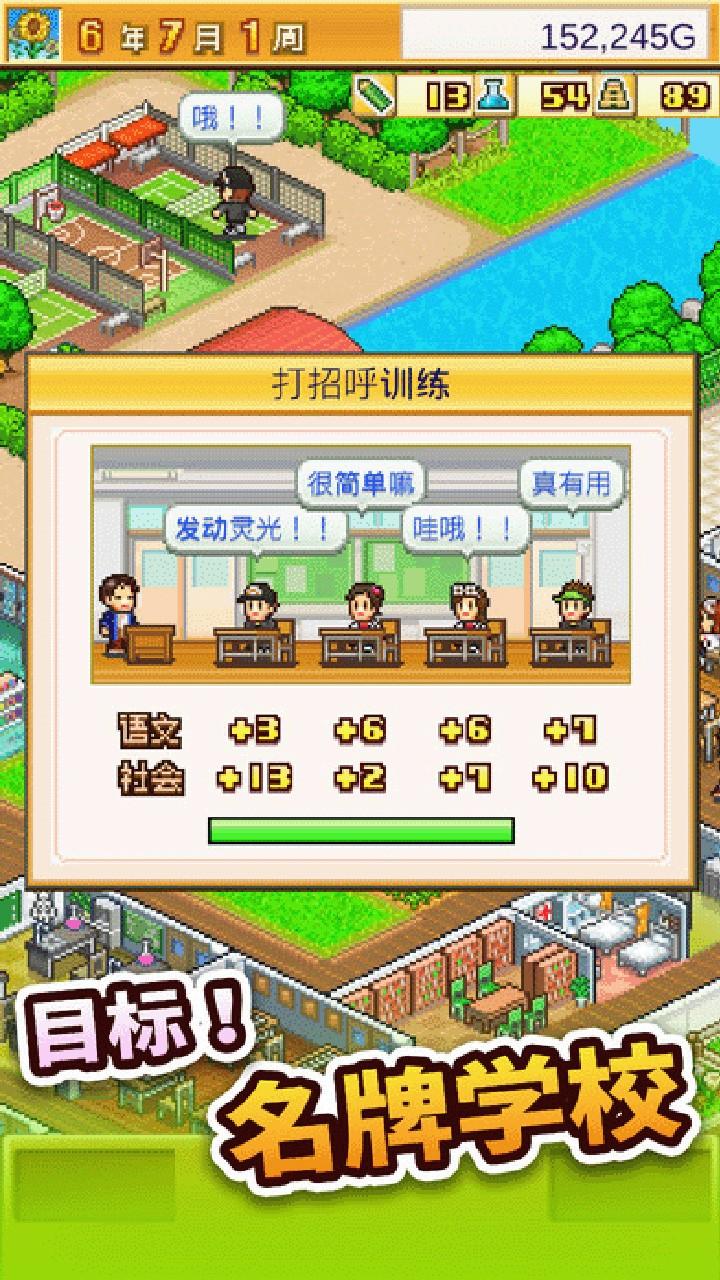Tap the green progress bar
The width and height of the screenshot is (720, 1280).
click(360, 829)
